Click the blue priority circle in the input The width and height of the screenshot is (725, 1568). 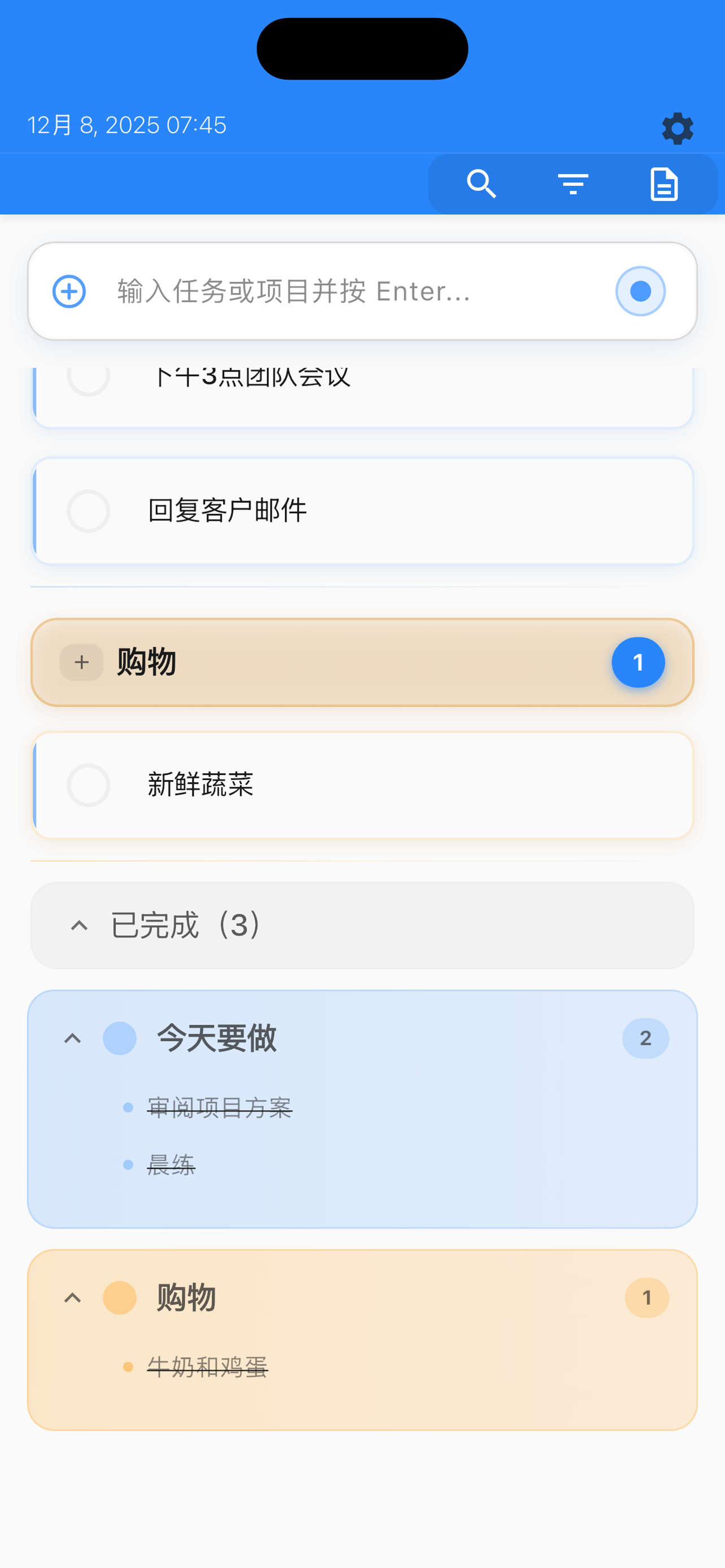pos(640,291)
